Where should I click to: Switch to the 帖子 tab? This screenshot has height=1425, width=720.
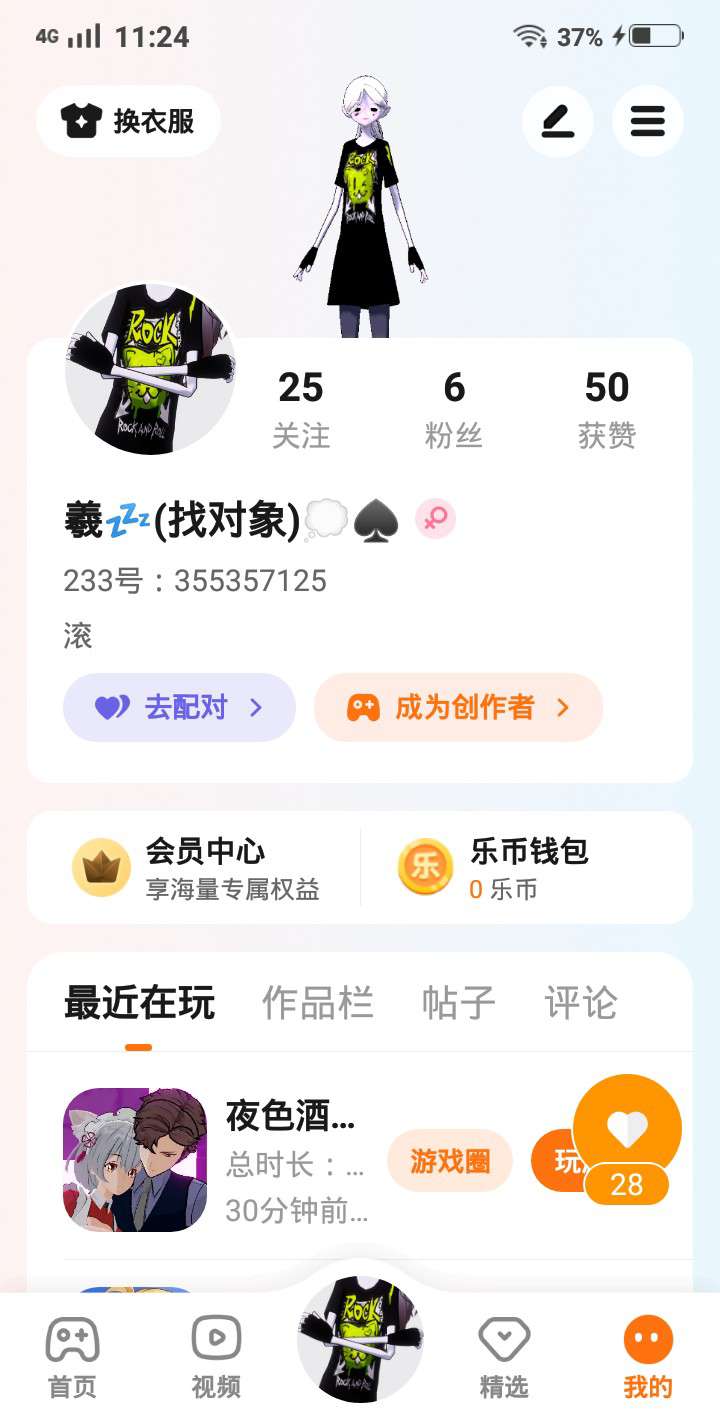(x=458, y=1003)
